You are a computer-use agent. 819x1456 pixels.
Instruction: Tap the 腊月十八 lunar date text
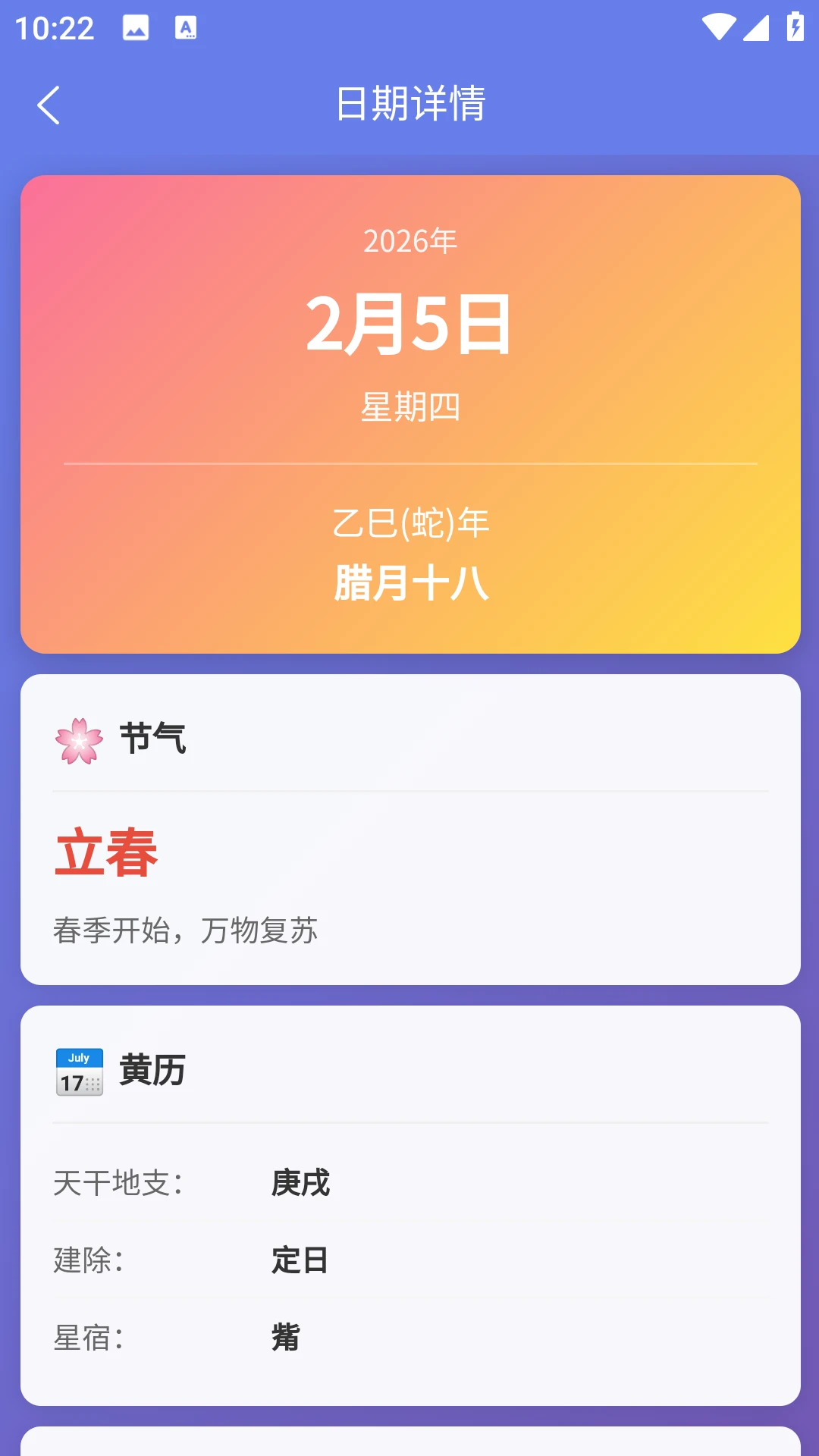point(409,582)
